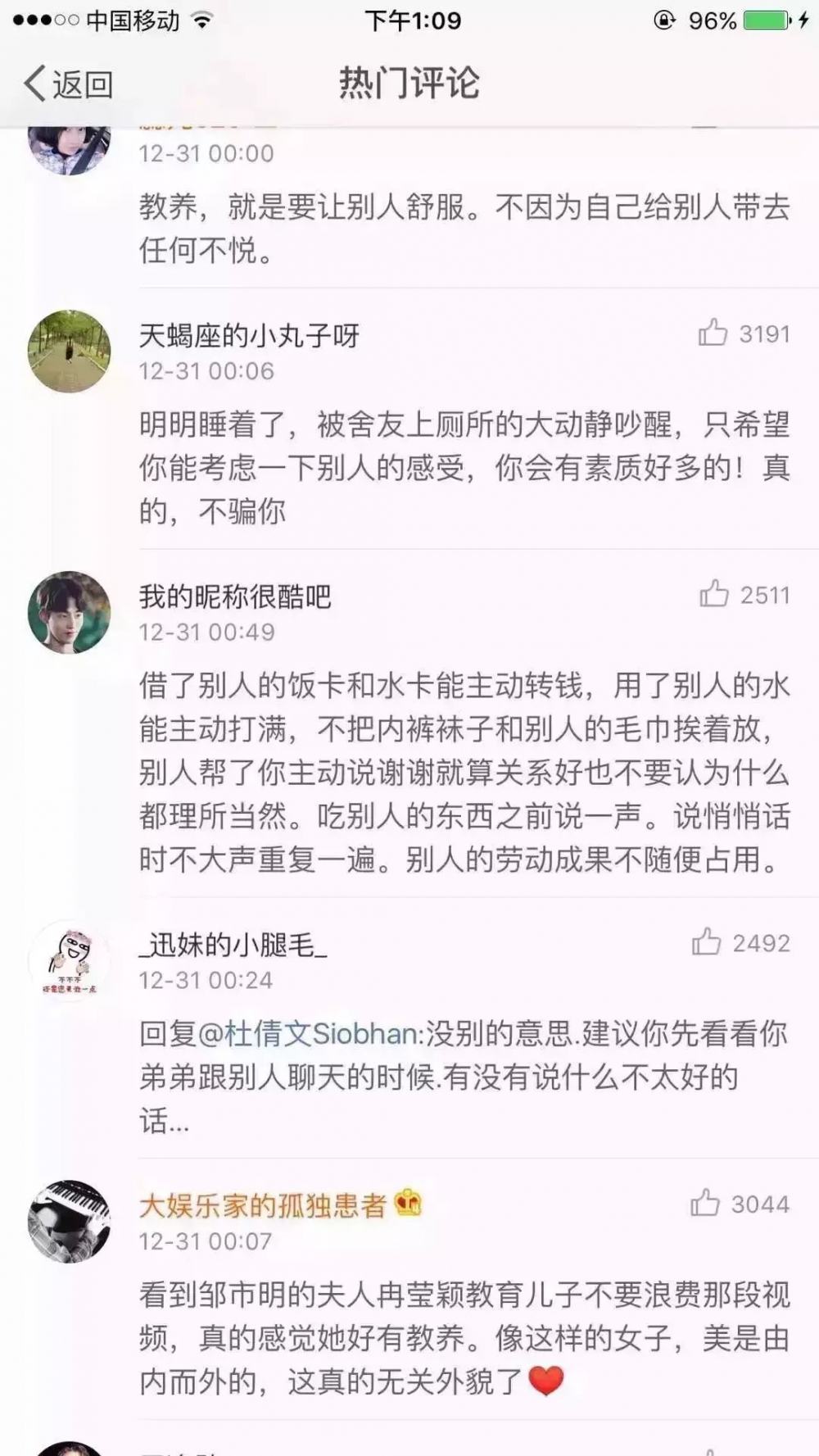Open the comment starting with 教养，就是要让别人舒服
Viewport: 819px width, 1456px height.
[x=464, y=229]
